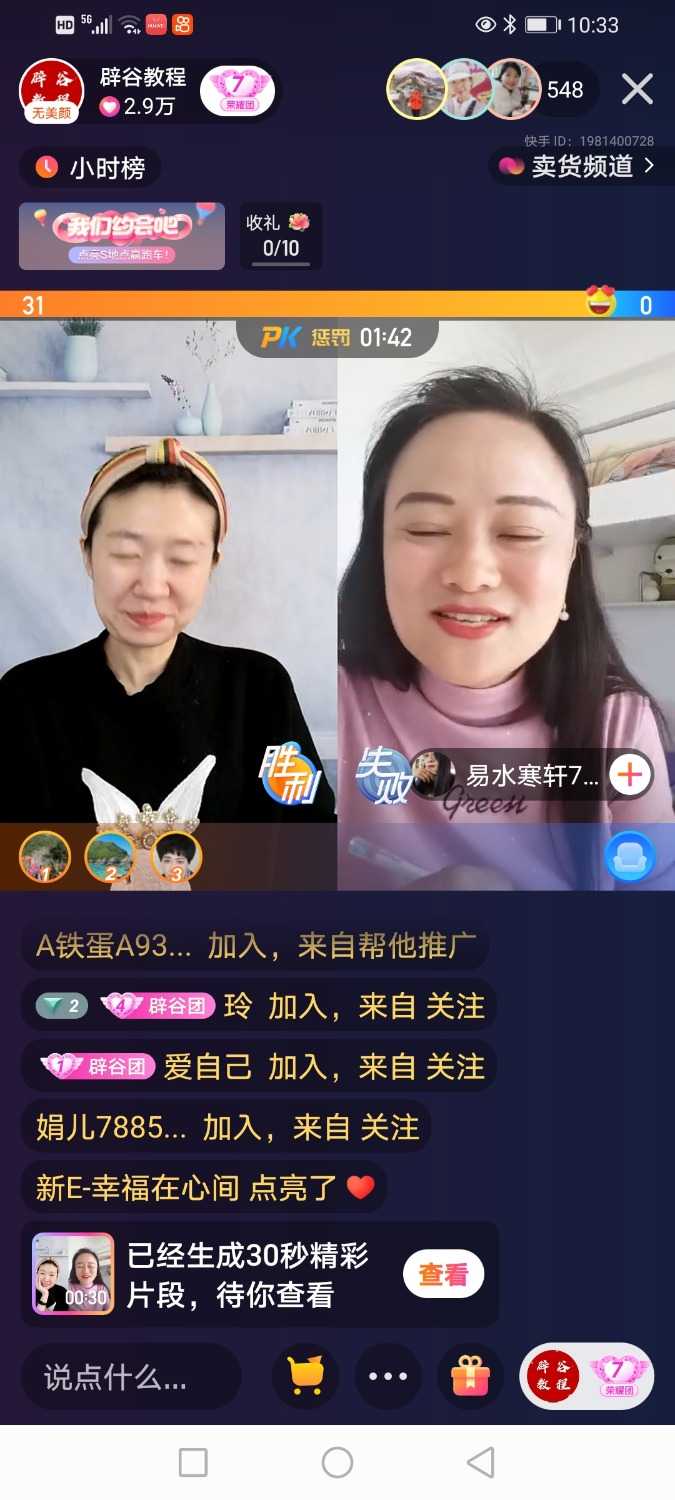Open 辟谷教程 streamer profile avatar
675x1500 pixels.
click(x=51, y=91)
